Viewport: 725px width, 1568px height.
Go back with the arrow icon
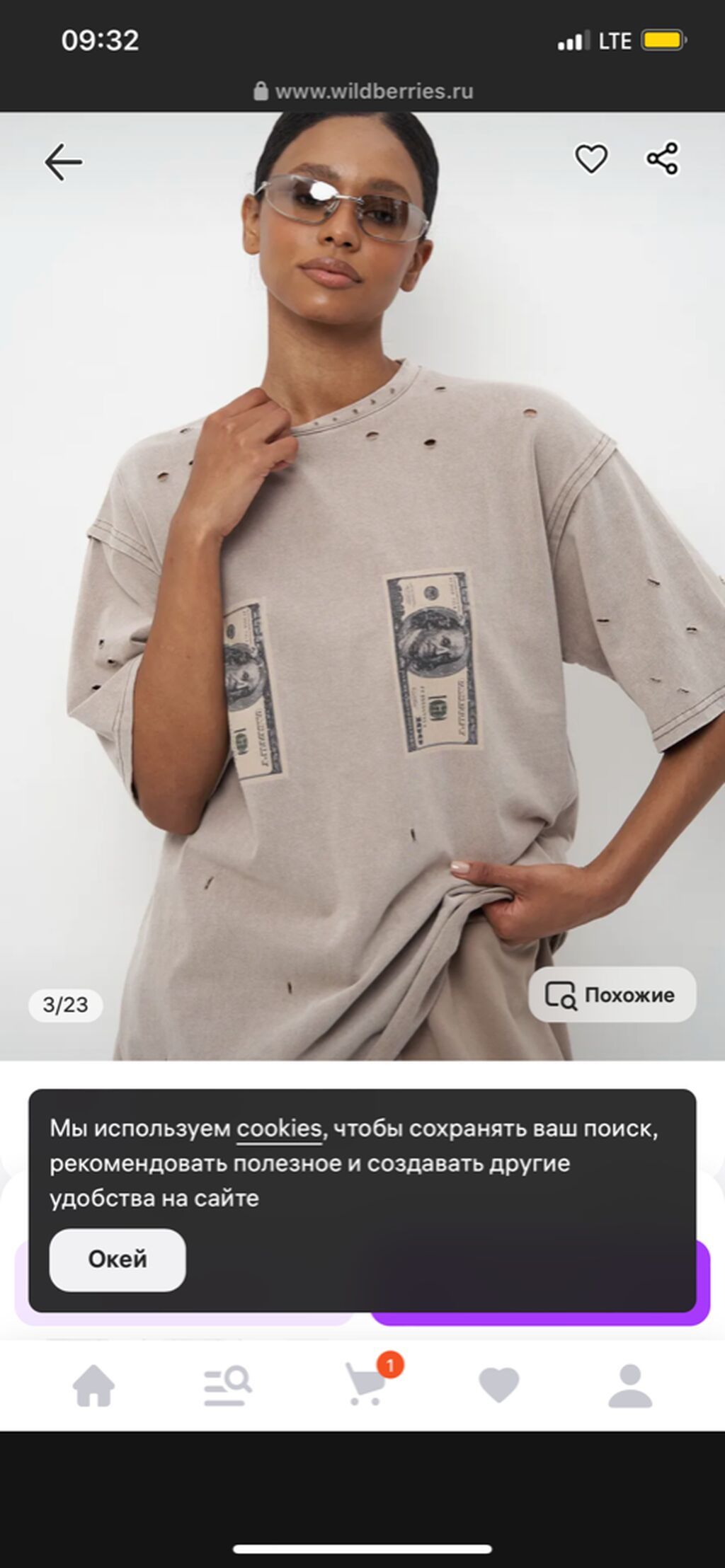tap(63, 162)
